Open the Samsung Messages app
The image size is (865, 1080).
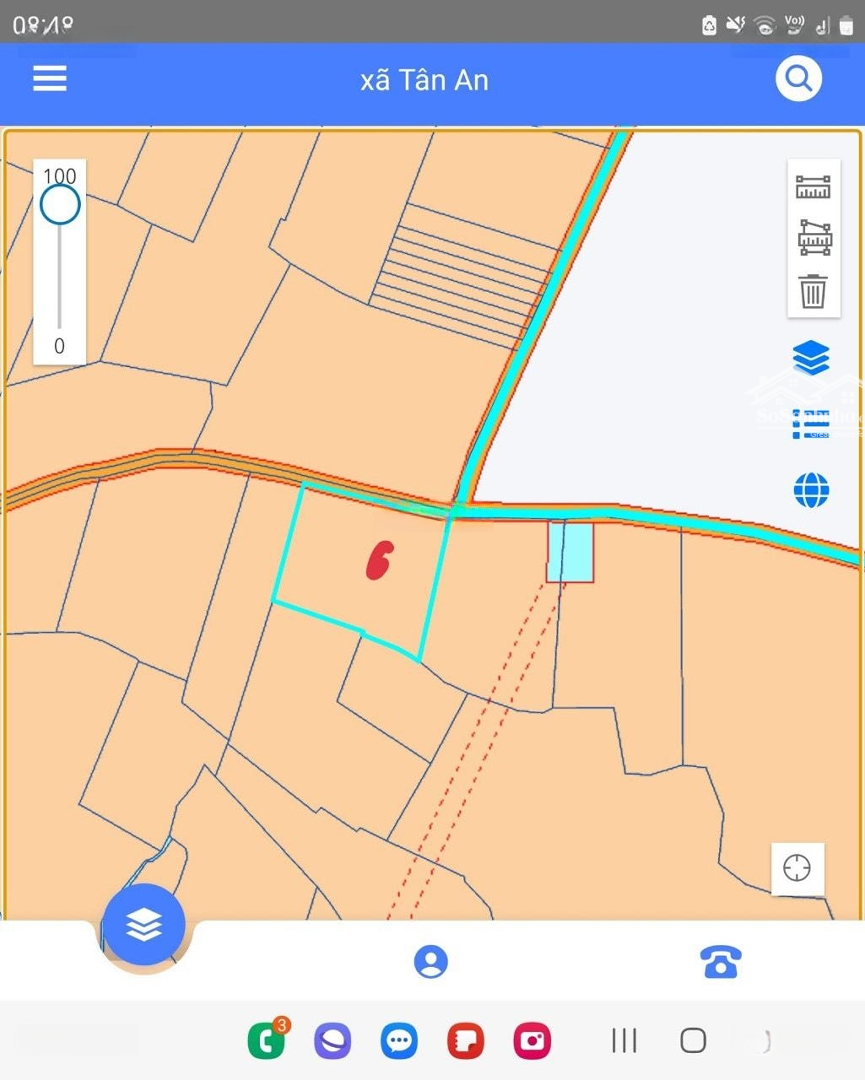pyautogui.click(x=398, y=1040)
